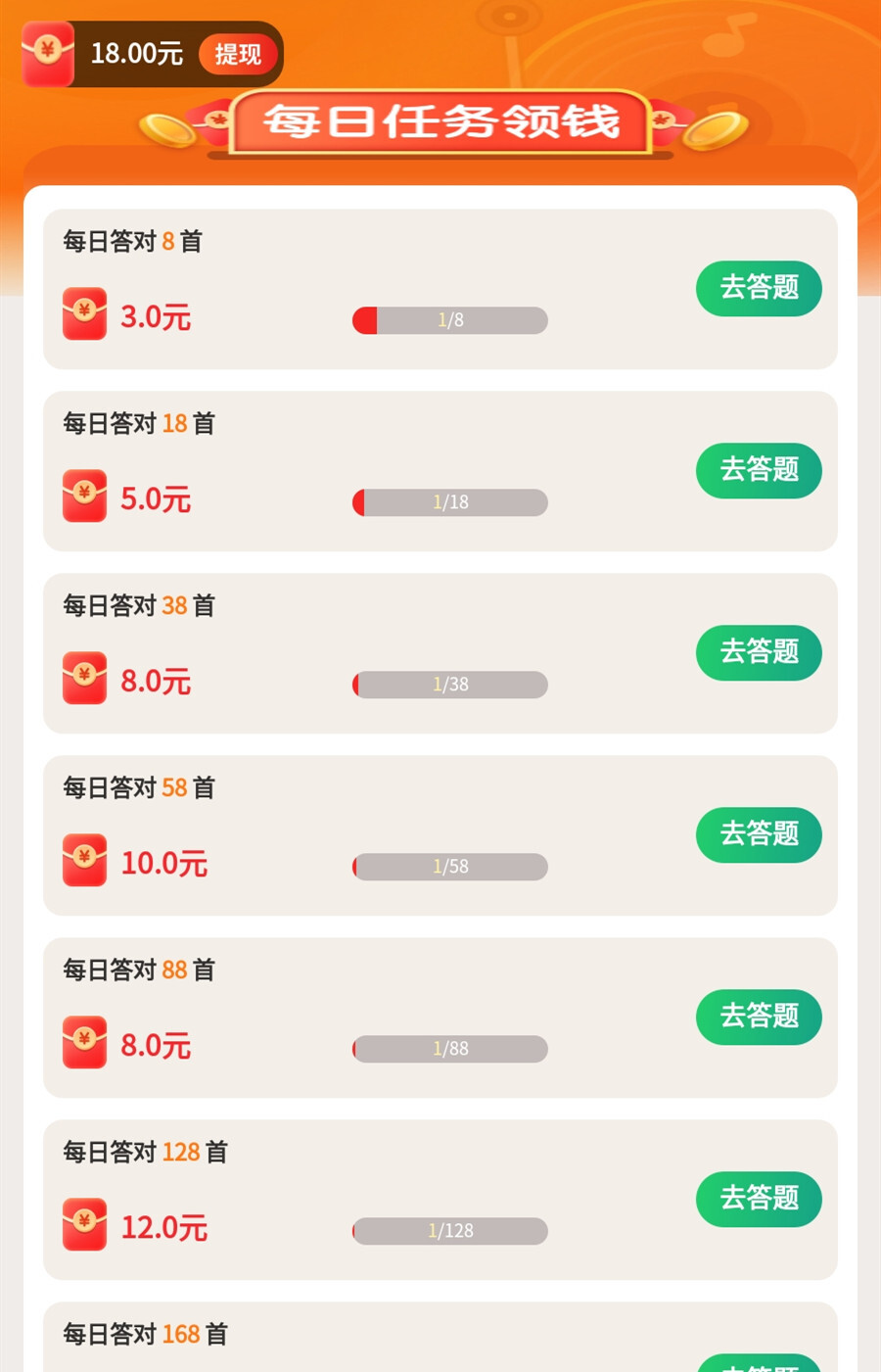Tap 去答题 for the 128首 task
Screen dimensions: 881x1372
tap(759, 1199)
